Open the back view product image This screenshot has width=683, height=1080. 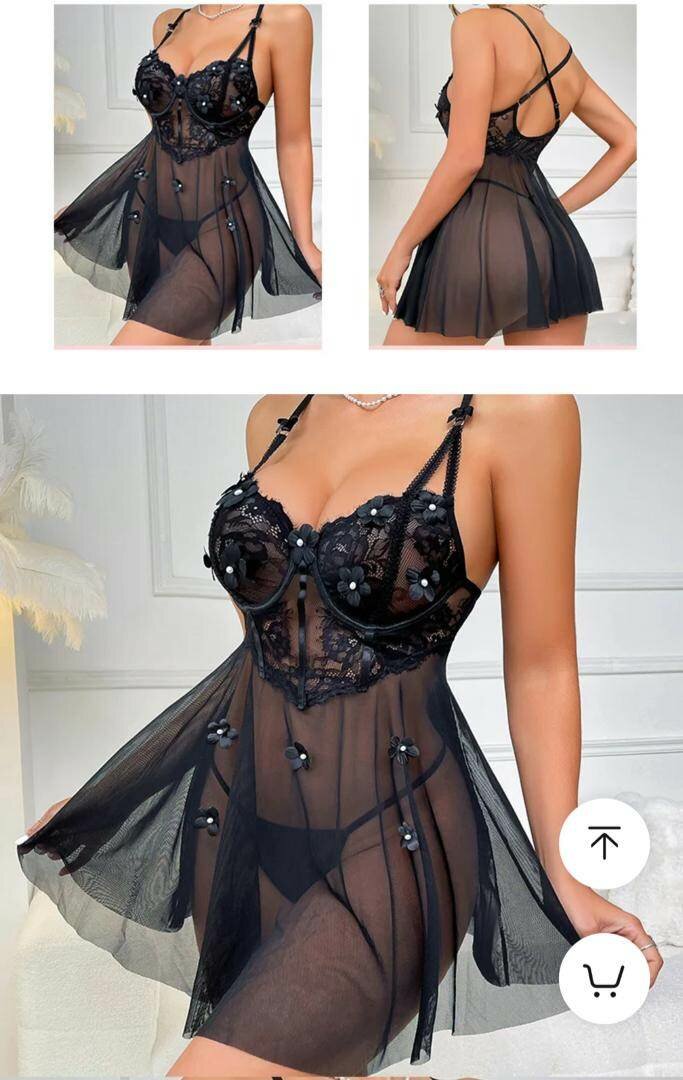tap(502, 175)
